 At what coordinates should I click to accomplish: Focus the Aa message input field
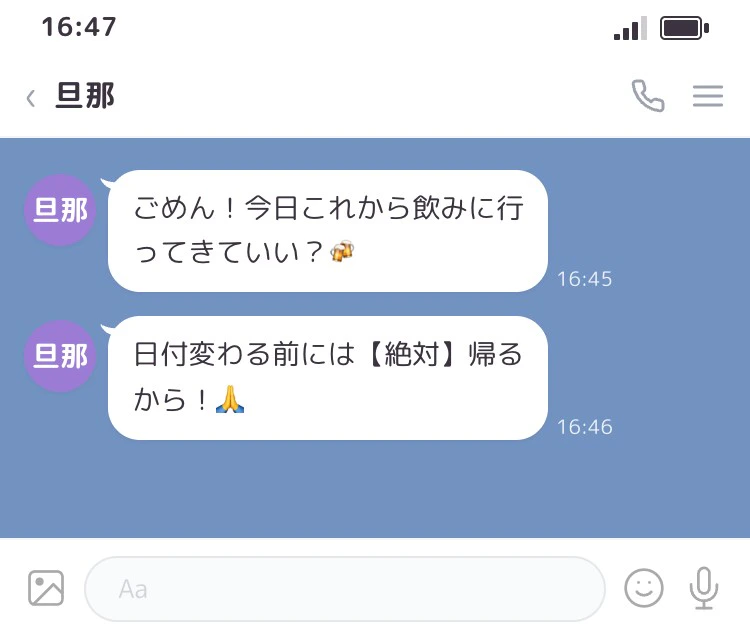pyautogui.click(x=345, y=589)
